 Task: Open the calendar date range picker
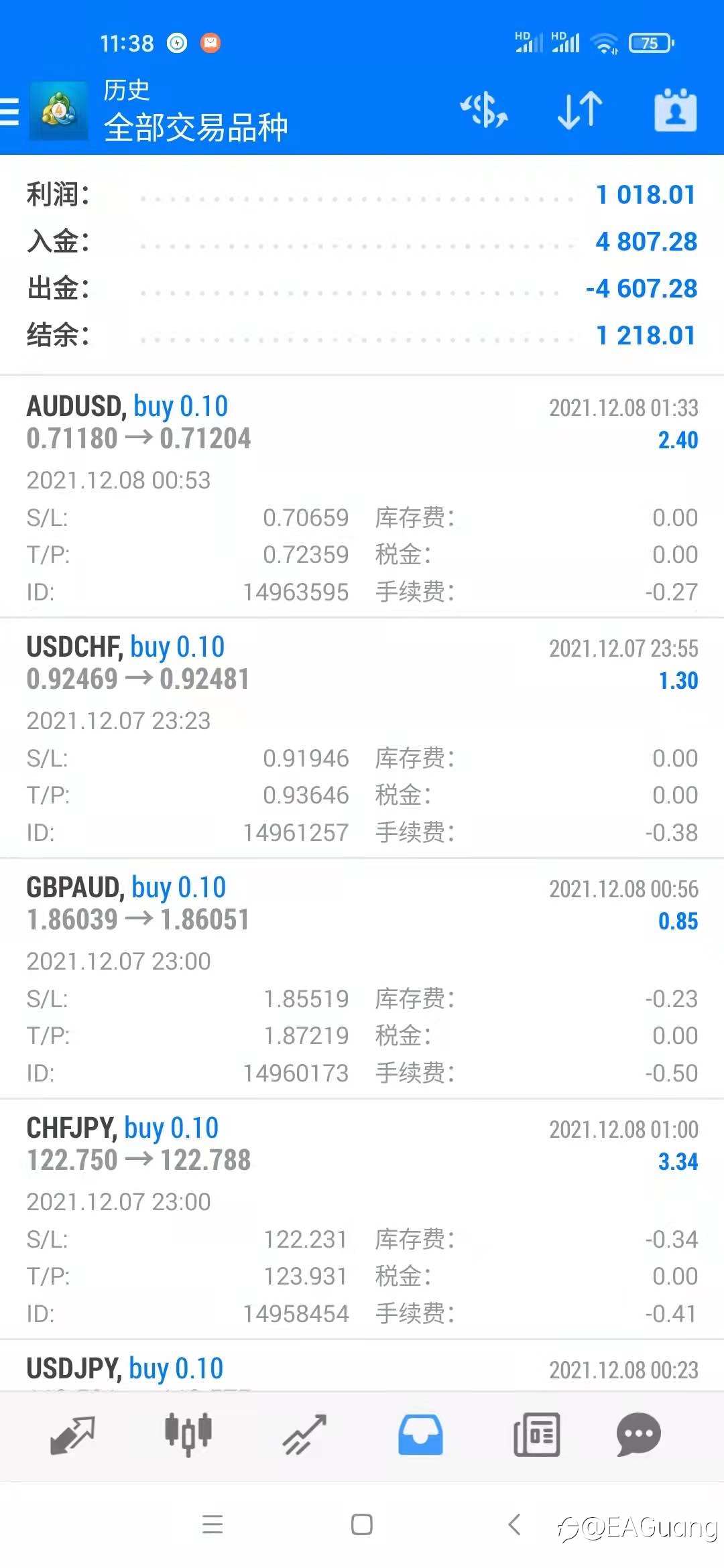click(675, 110)
